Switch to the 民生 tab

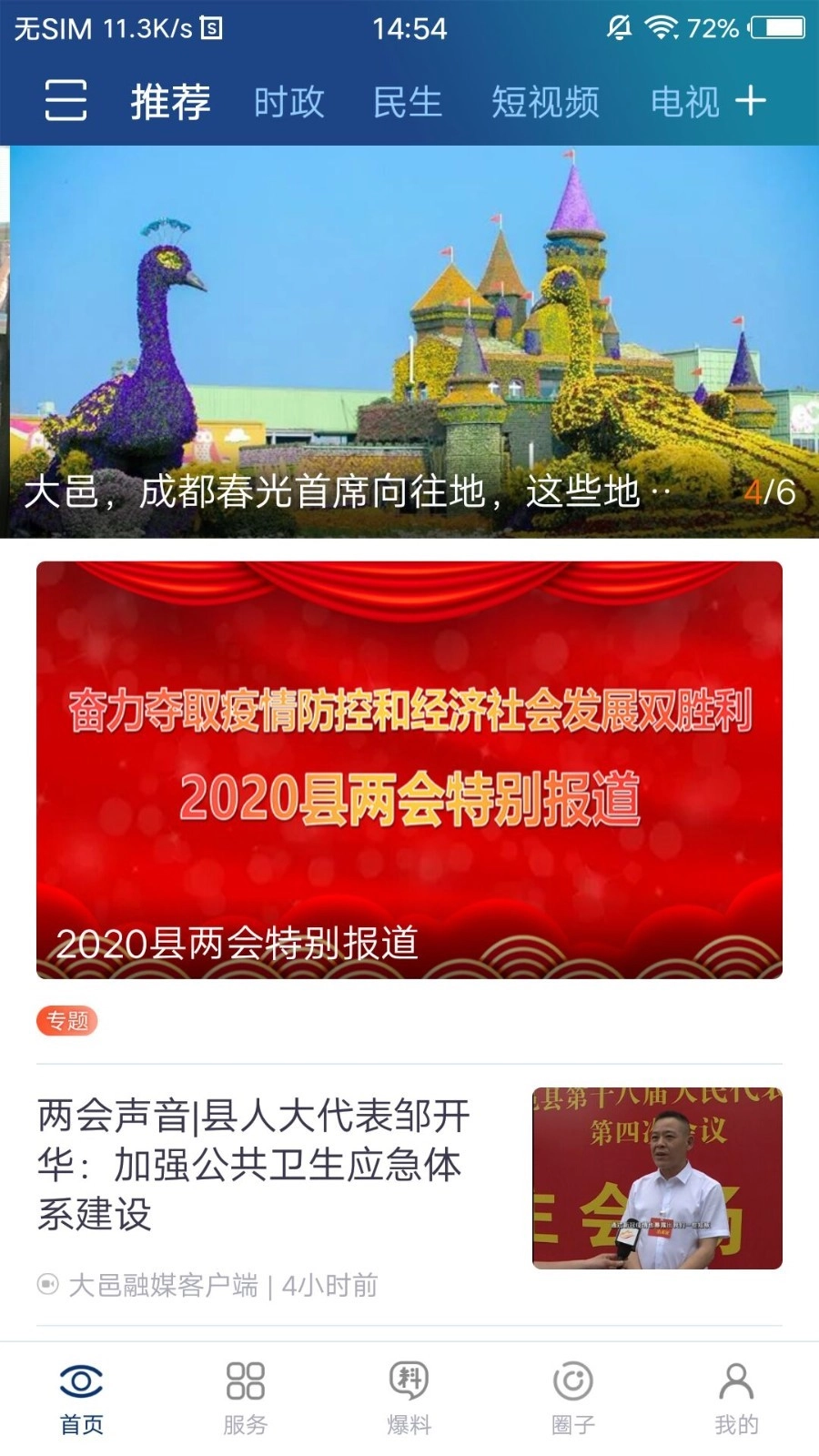pos(407,101)
